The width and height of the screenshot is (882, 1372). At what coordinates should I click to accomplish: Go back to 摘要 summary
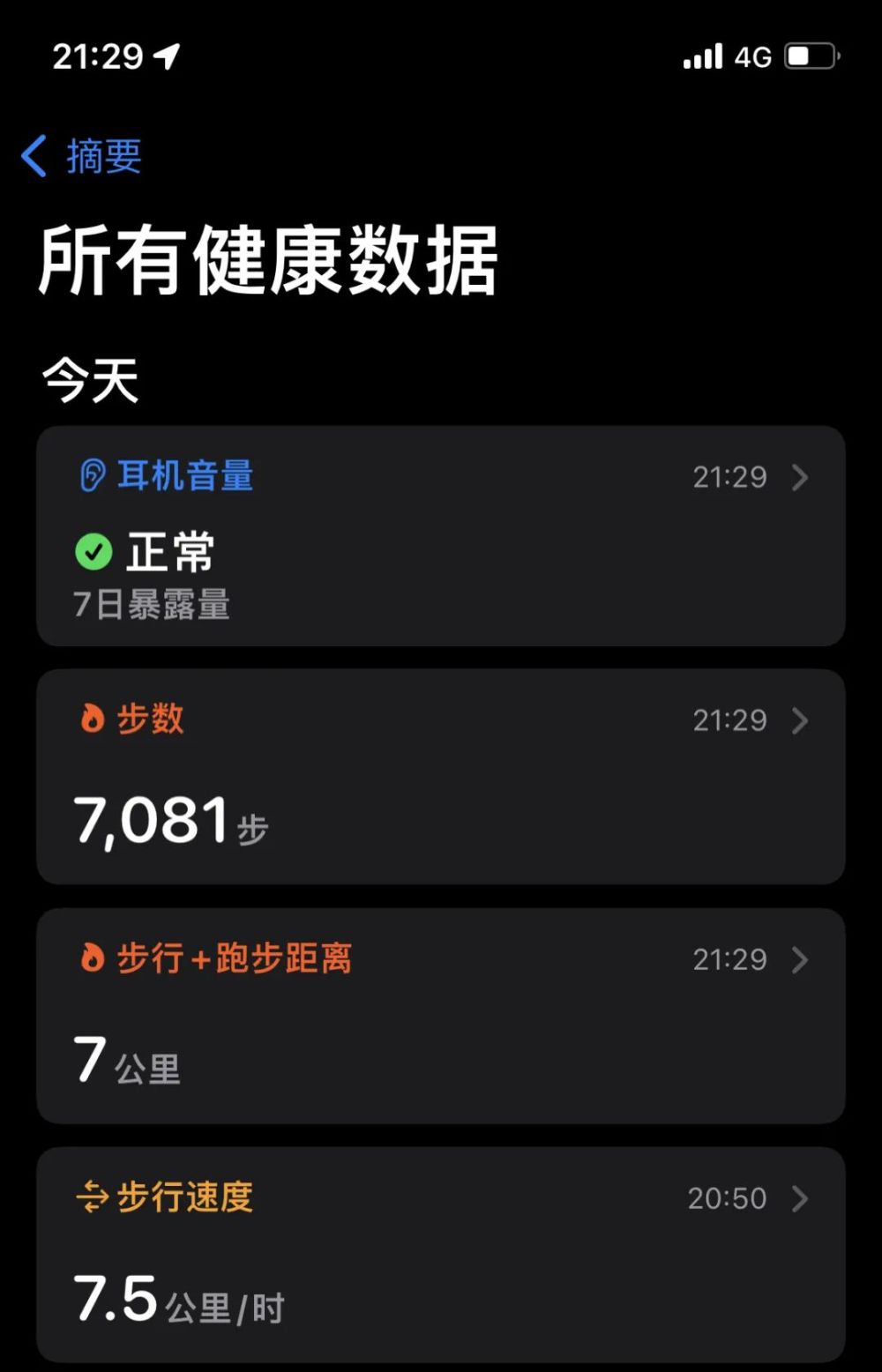82,157
